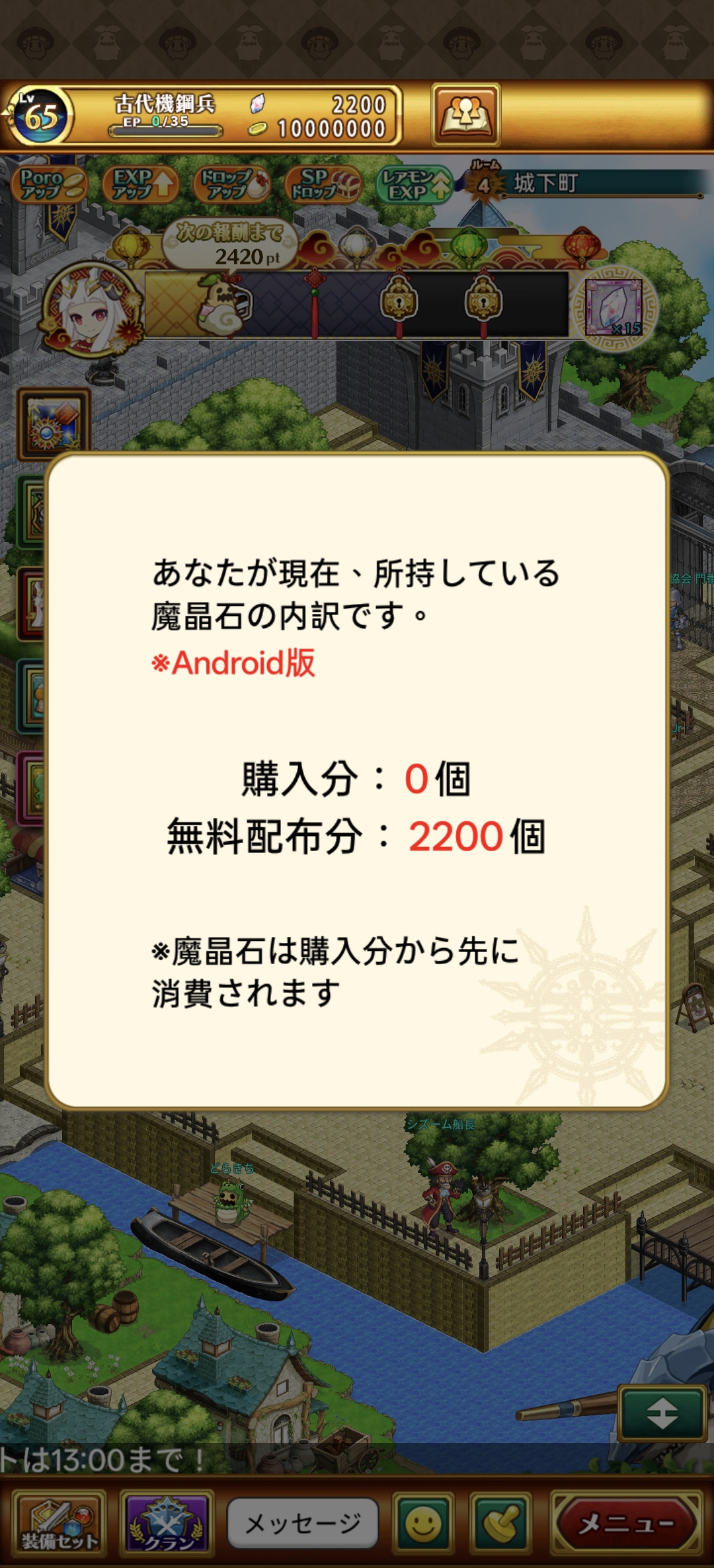This screenshot has height=1568, width=714.
Task: Open the クラン clan button
Action: (167, 1523)
